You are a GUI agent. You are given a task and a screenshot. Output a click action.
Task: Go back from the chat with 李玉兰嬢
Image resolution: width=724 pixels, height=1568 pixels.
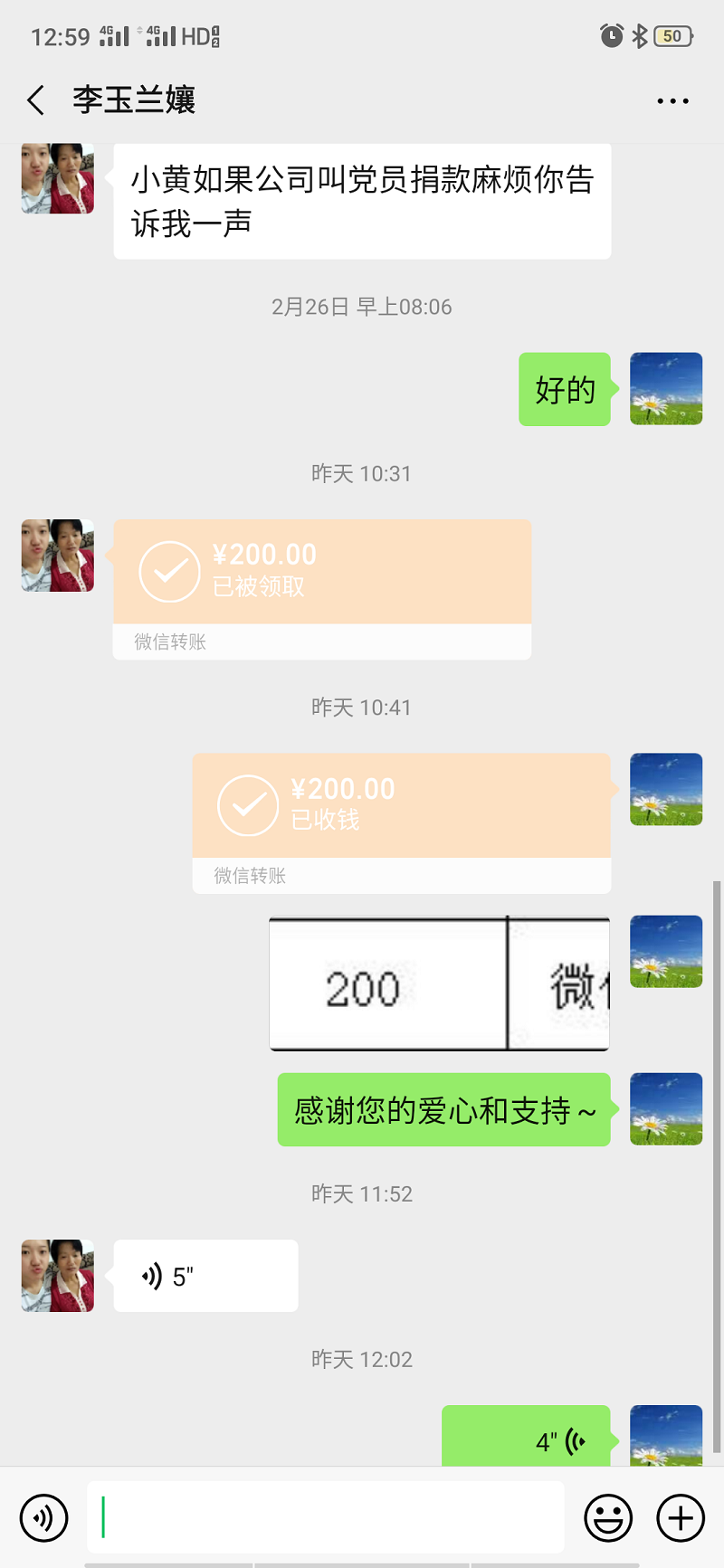36,100
